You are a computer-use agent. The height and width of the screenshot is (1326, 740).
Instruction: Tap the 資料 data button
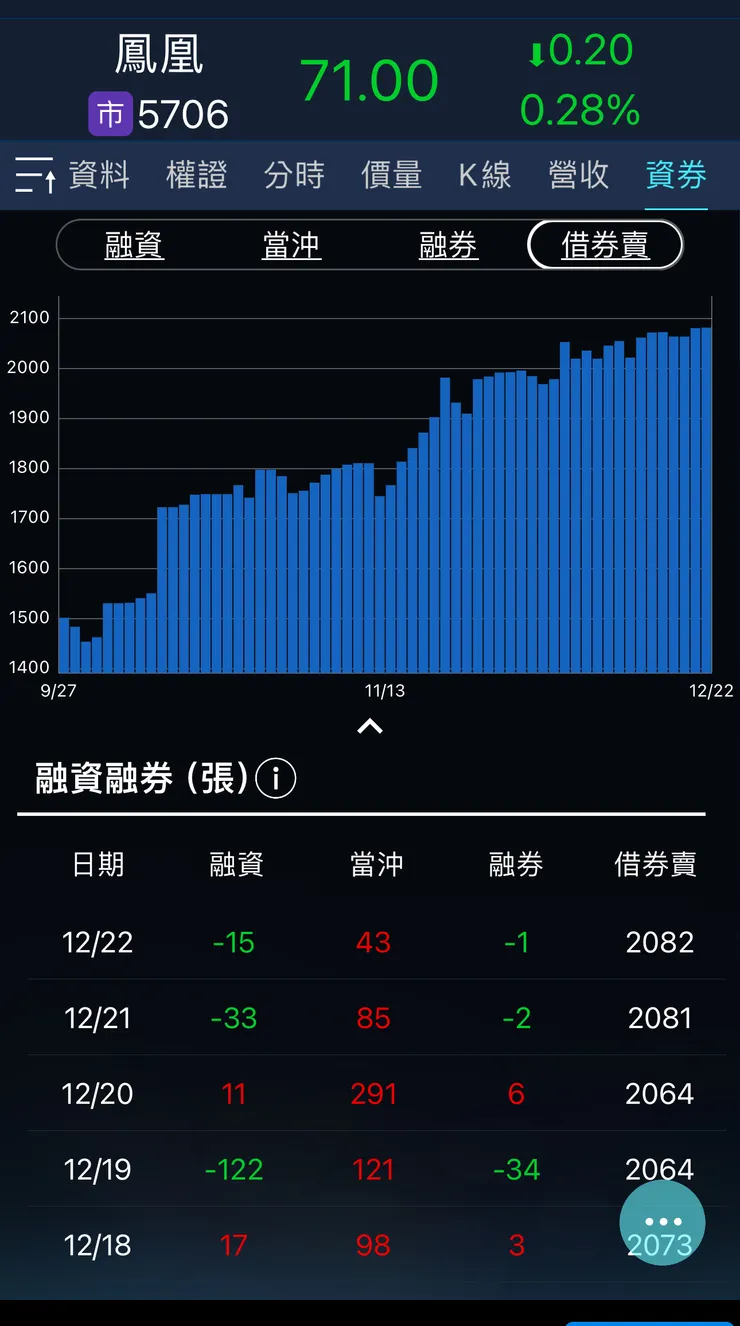[x=101, y=175]
